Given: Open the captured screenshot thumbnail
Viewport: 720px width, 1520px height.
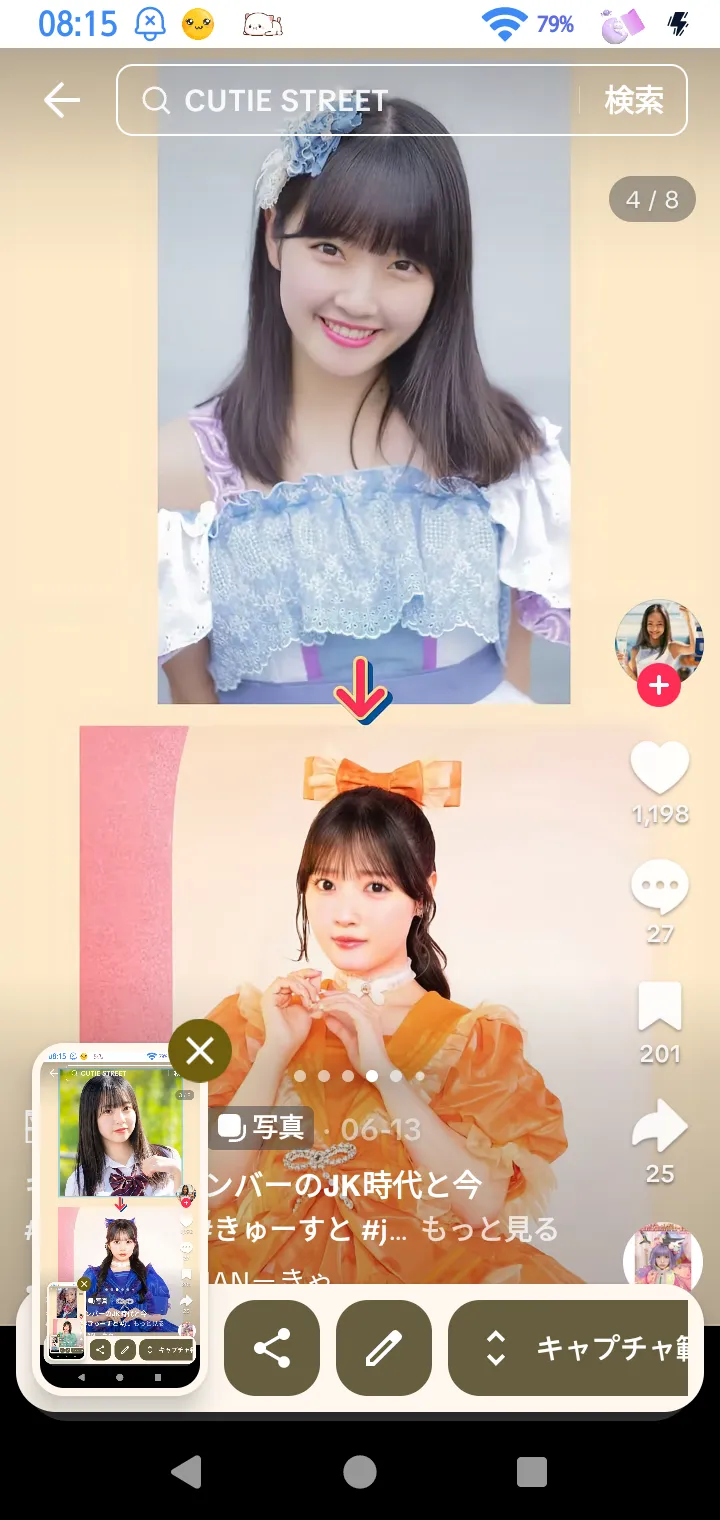Looking at the screenshot, I should [120, 1217].
